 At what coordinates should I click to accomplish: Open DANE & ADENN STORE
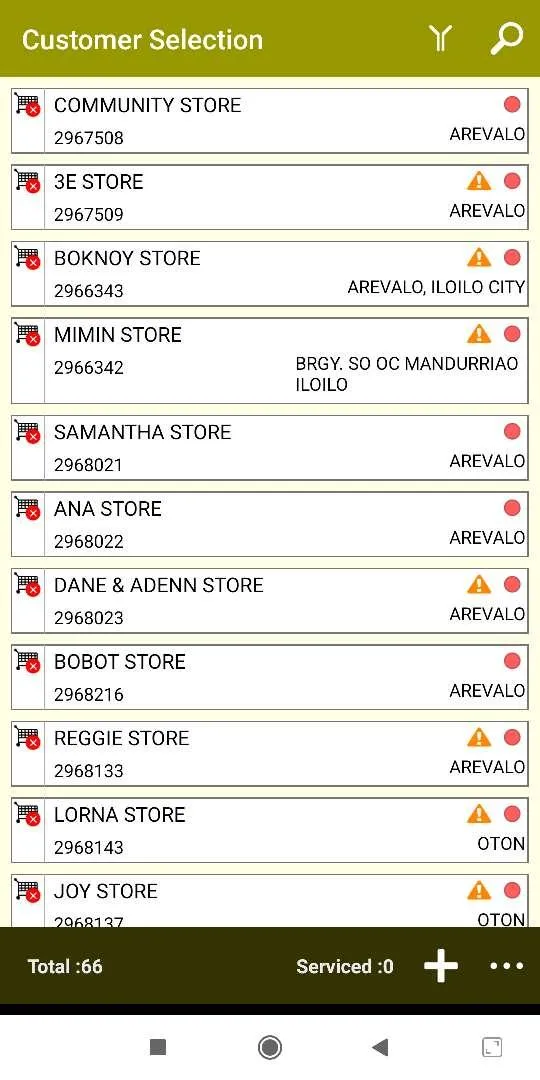click(270, 601)
